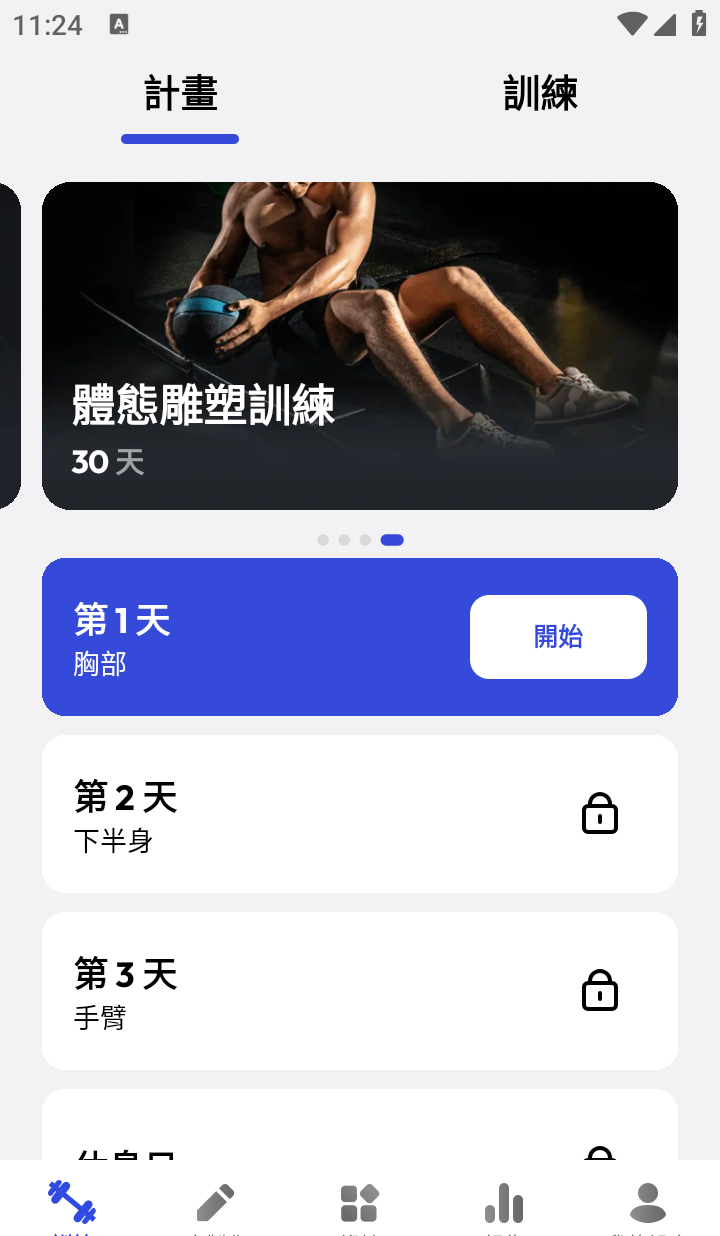Open the locked 第 3 天 手臂 row

coord(360,991)
